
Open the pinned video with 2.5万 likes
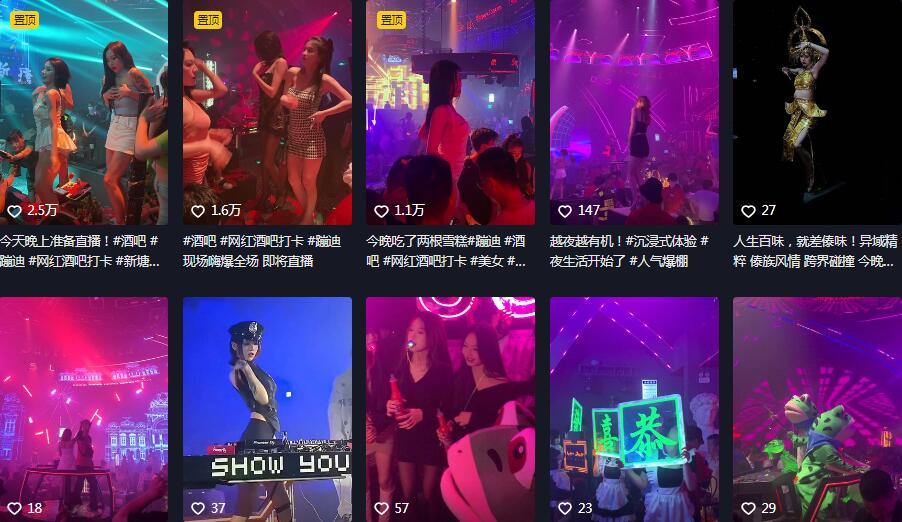pos(84,110)
